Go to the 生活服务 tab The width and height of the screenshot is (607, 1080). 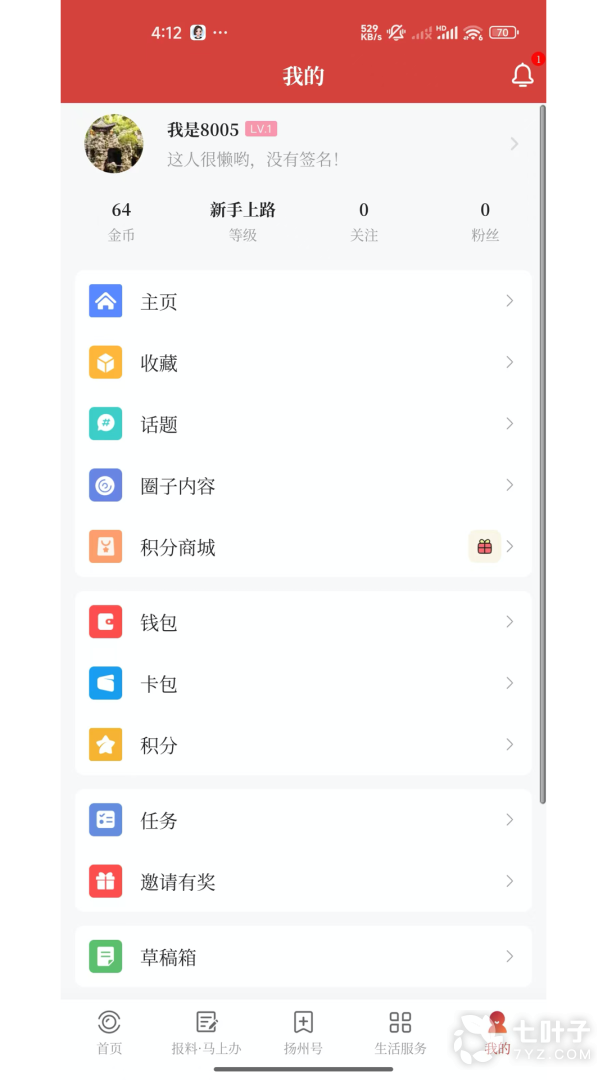click(400, 1032)
